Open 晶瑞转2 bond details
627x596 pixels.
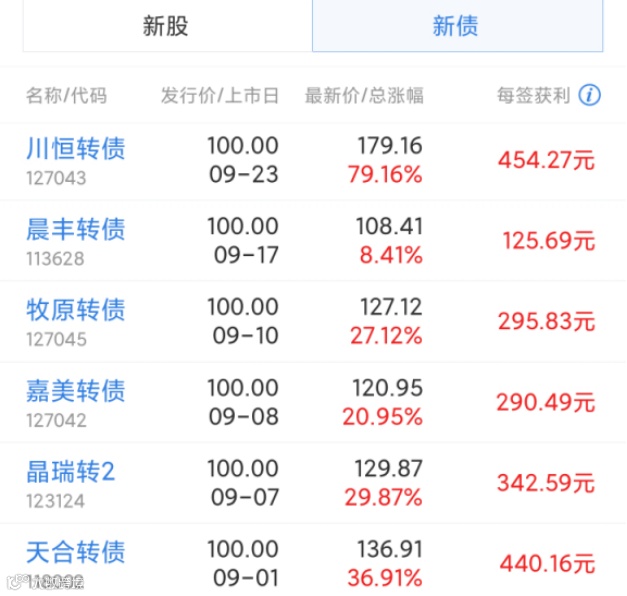point(70,470)
